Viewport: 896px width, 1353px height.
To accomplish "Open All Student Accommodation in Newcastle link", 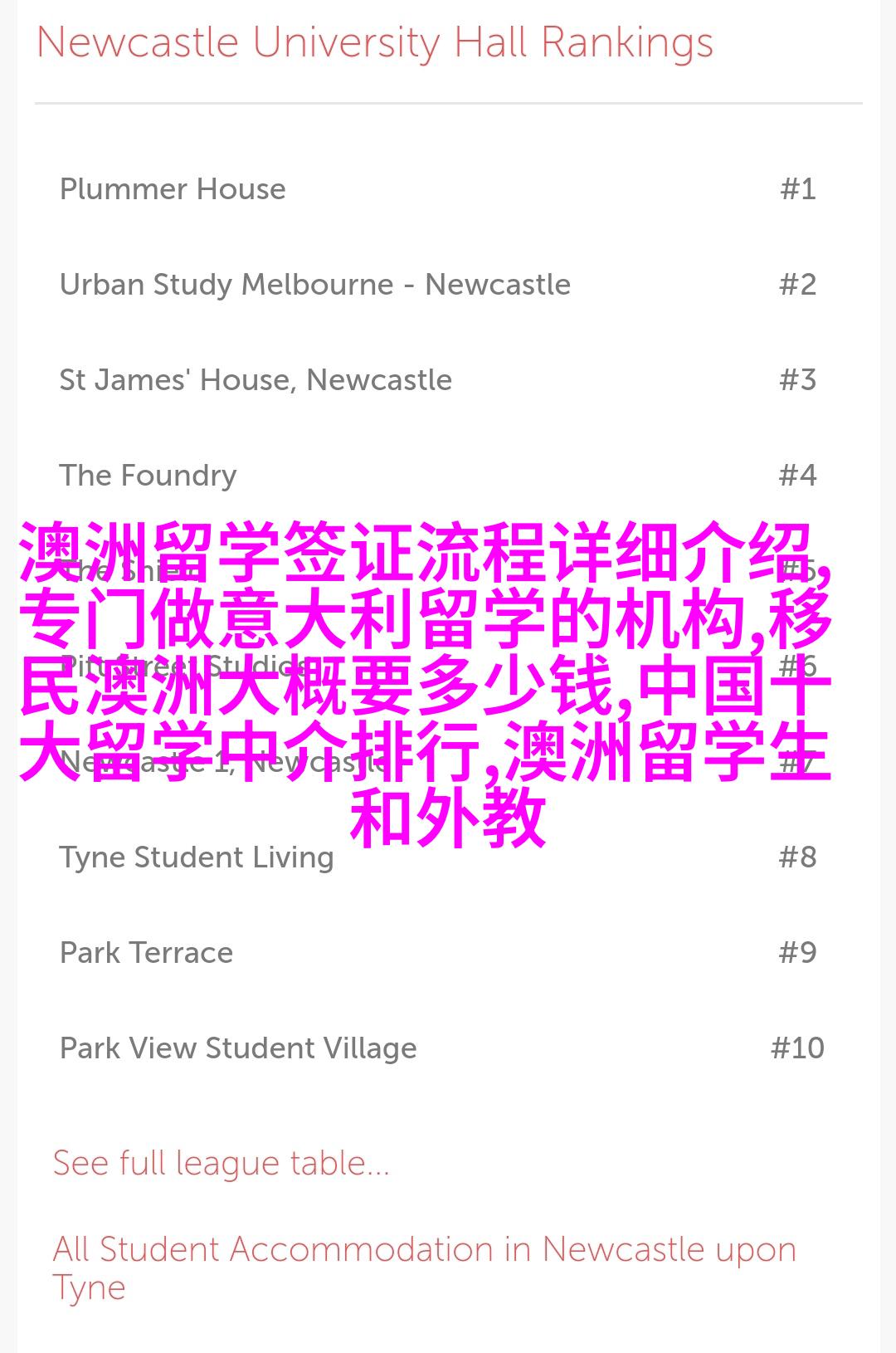I will tap(423, 1250).
